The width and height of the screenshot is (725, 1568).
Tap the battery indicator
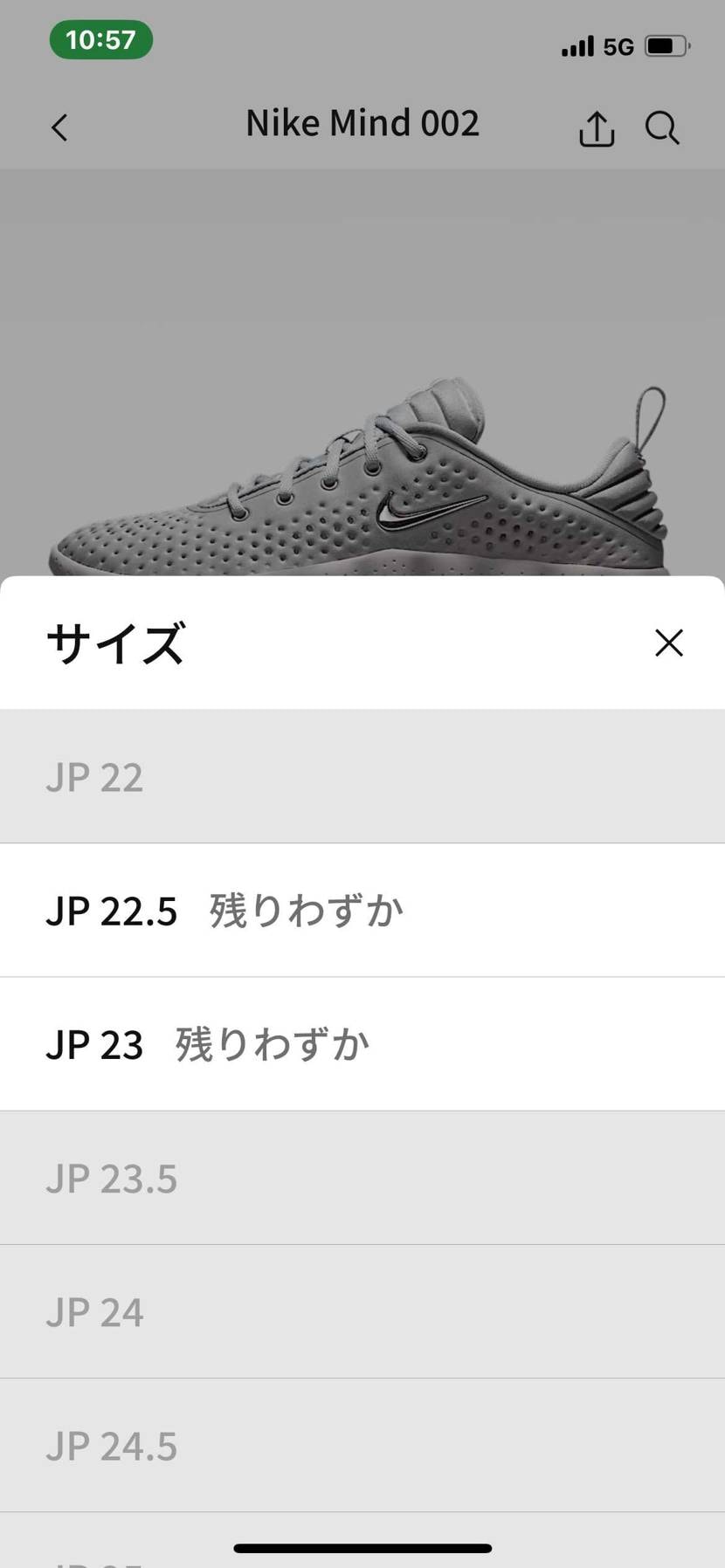666,46
